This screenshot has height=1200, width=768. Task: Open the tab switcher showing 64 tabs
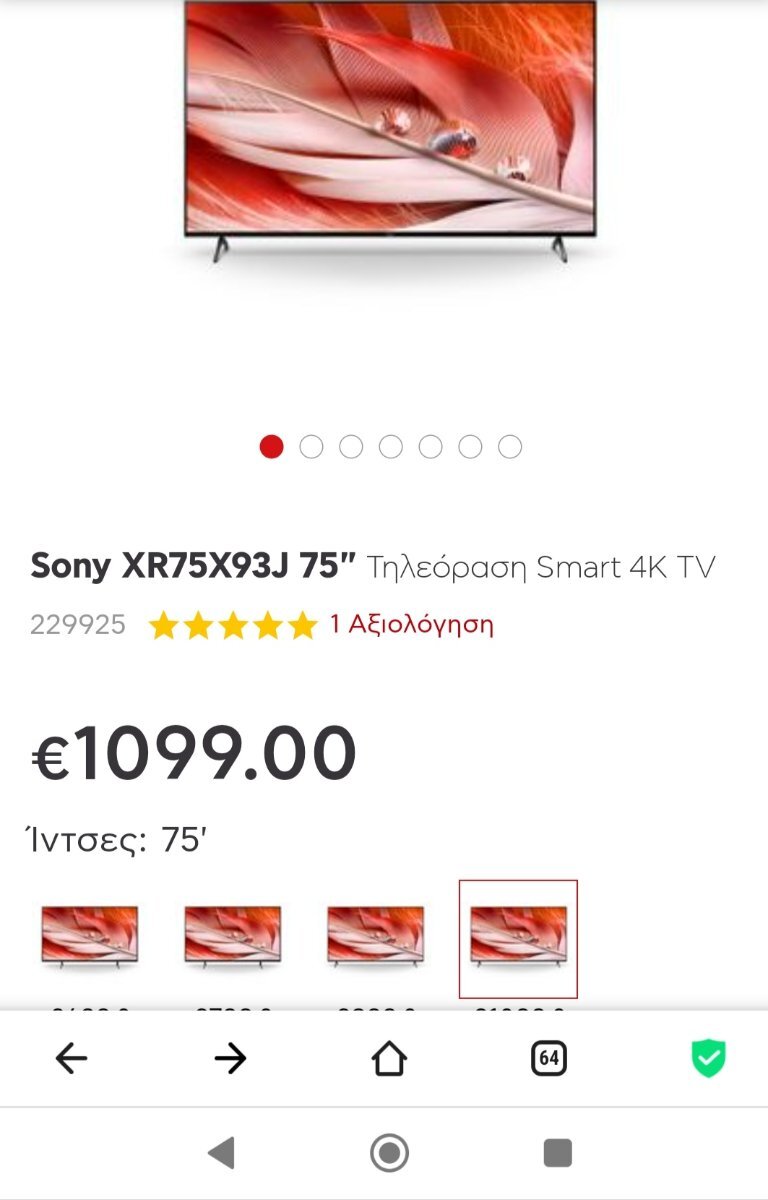point(548,1058)
